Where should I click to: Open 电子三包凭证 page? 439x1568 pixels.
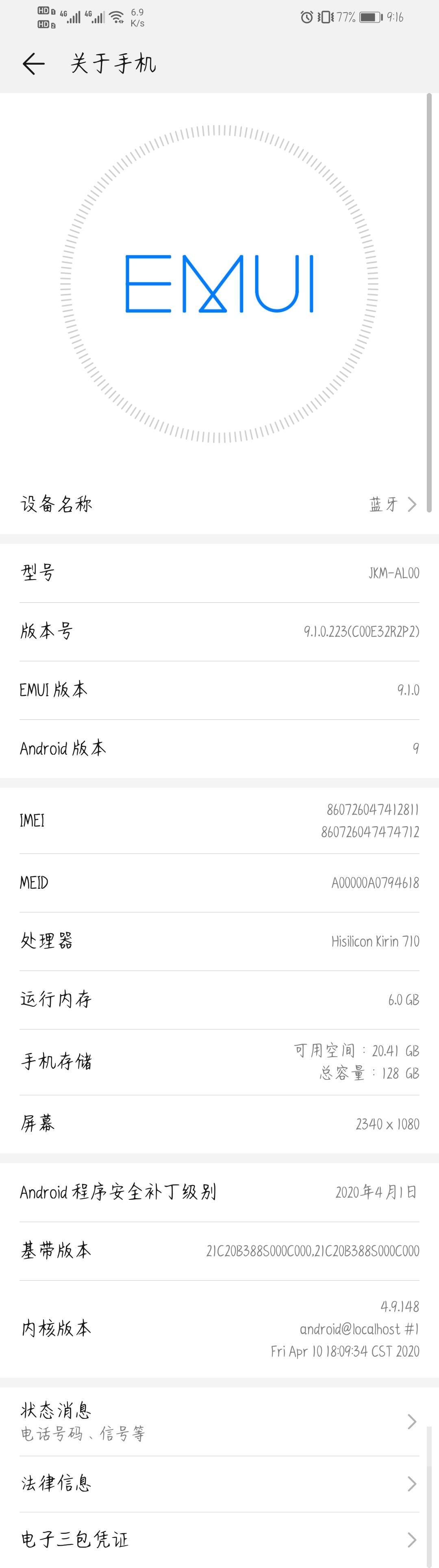[219, 1540]
